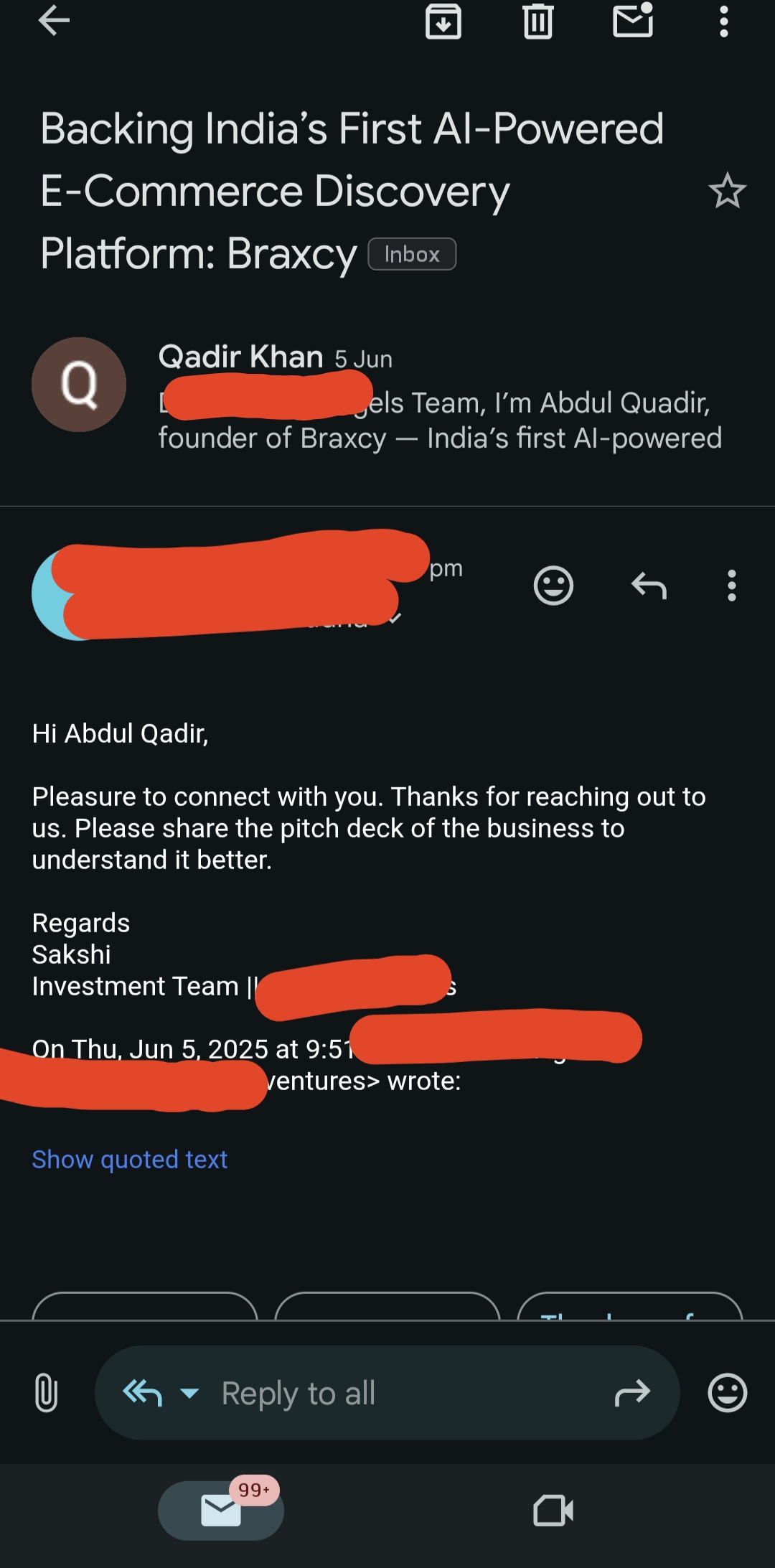Go back to the inbox list
775x1568 pixels.
[x=54, y=21]
